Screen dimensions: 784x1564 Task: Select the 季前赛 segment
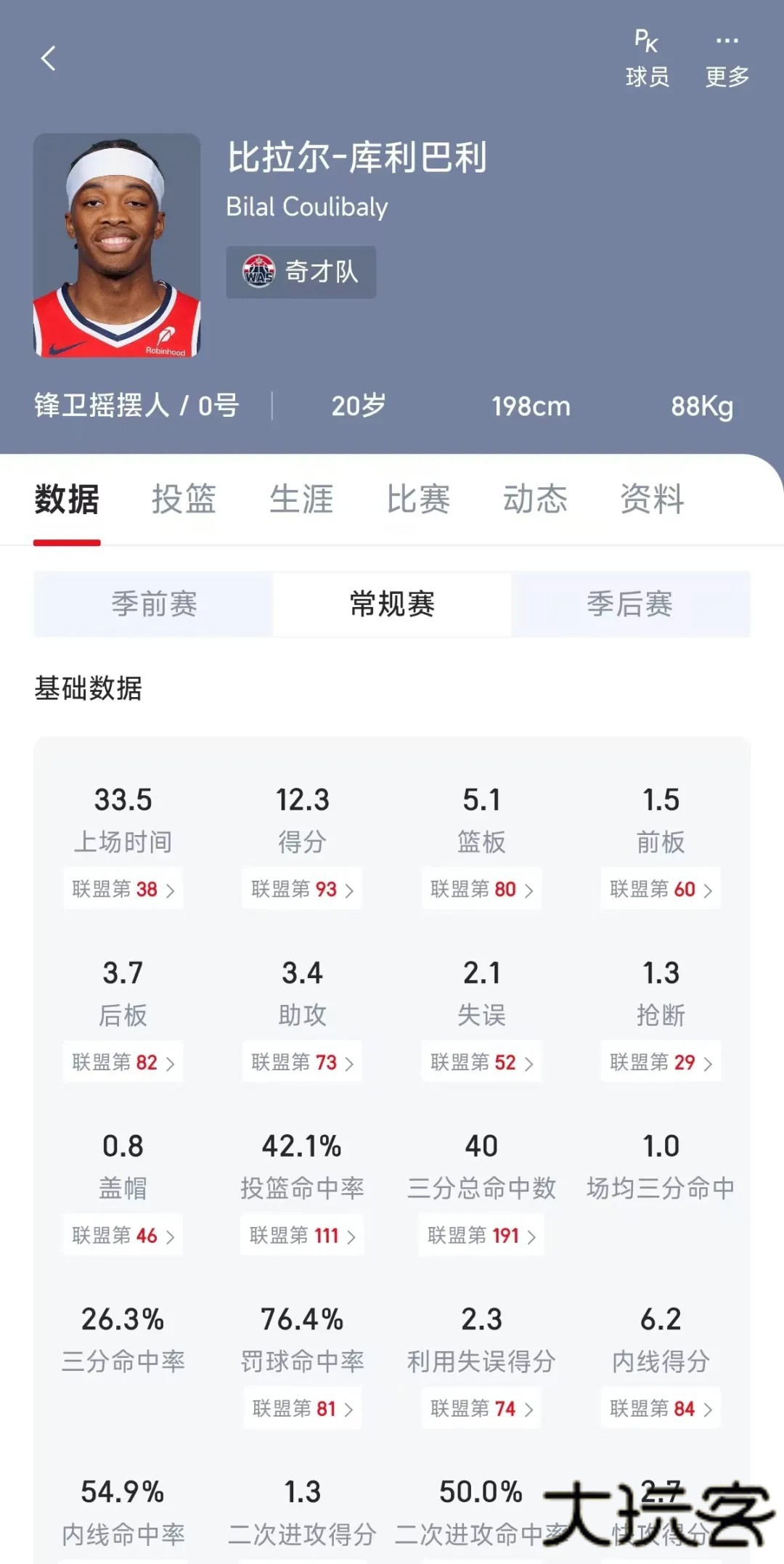[154, 604]
